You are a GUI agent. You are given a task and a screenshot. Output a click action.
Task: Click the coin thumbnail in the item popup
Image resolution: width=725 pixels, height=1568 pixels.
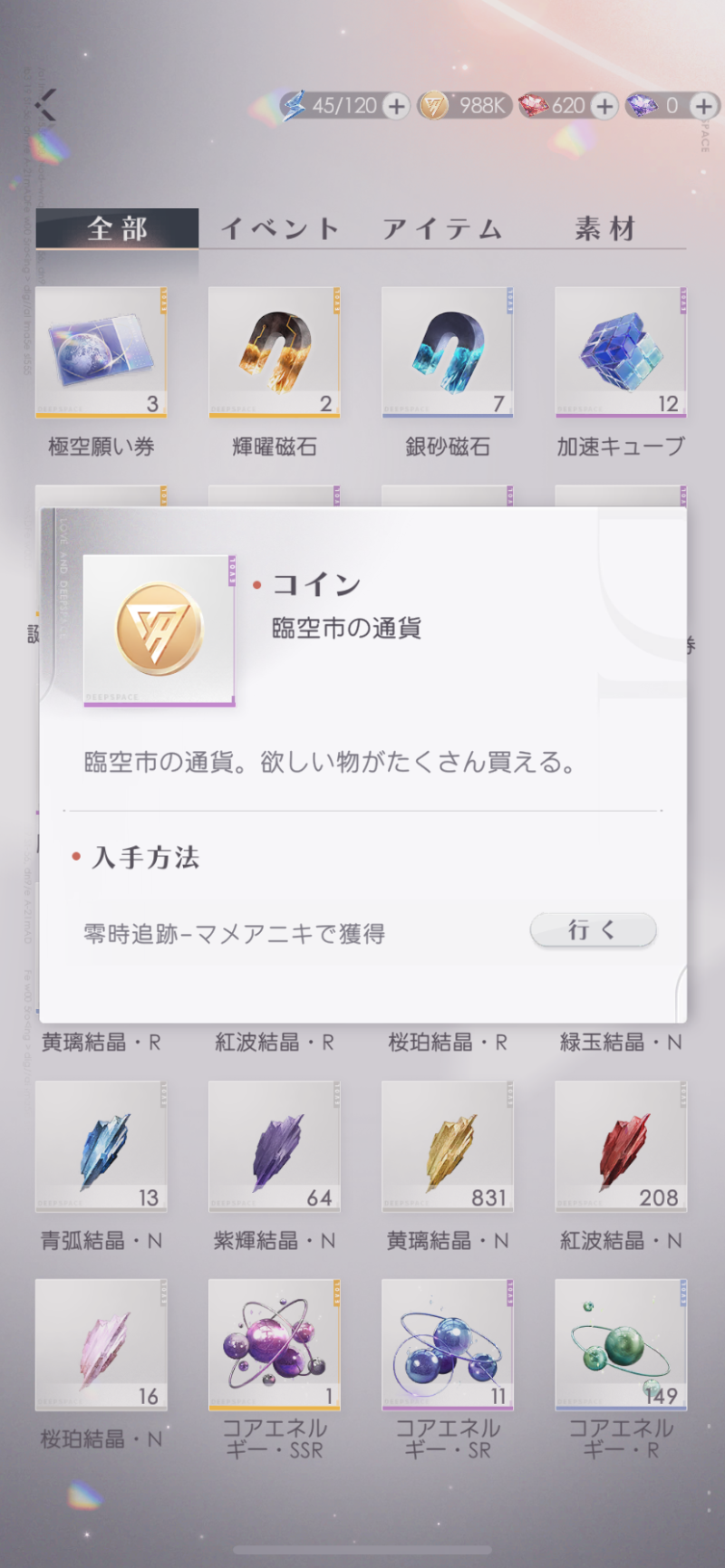pyautogui.click(x=158, y=627)
